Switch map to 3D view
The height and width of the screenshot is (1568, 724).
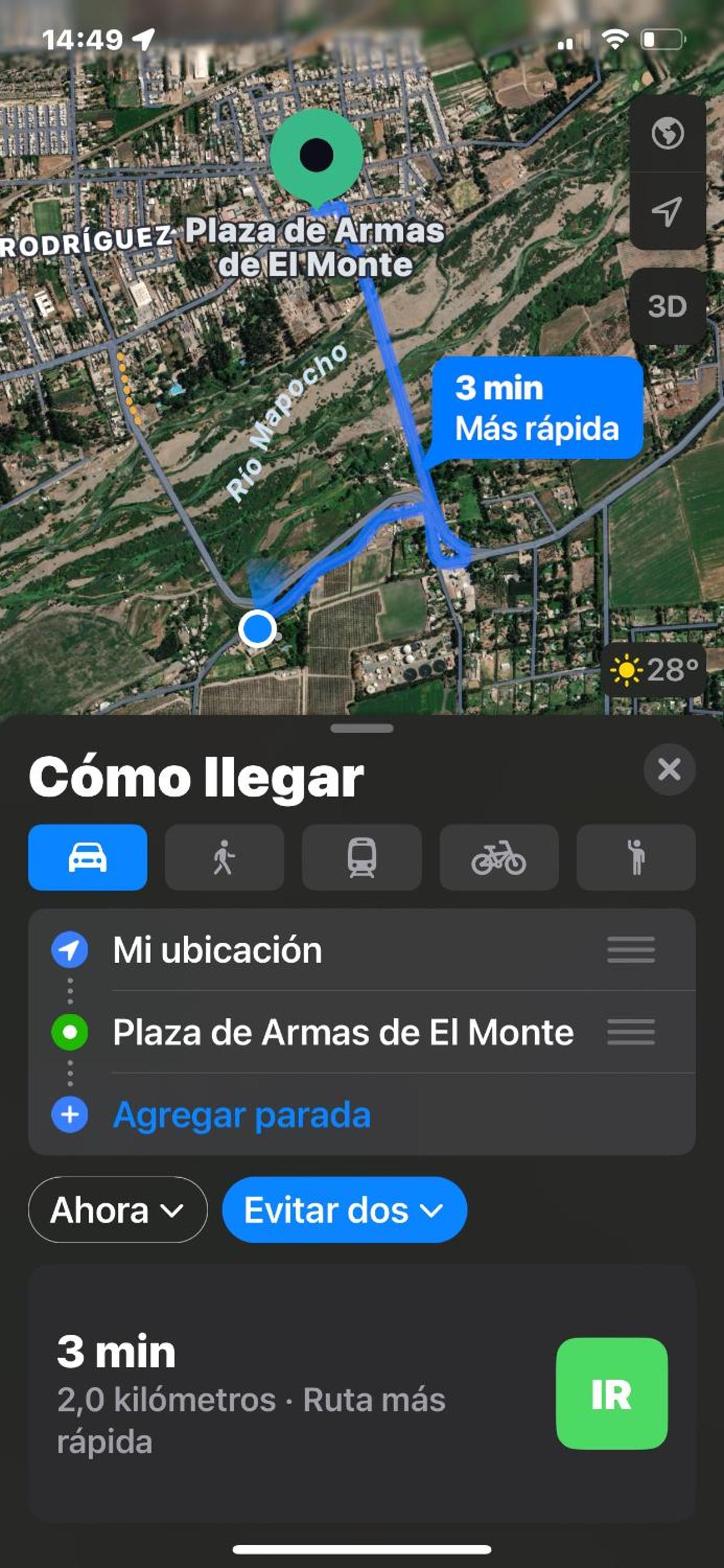667,306
